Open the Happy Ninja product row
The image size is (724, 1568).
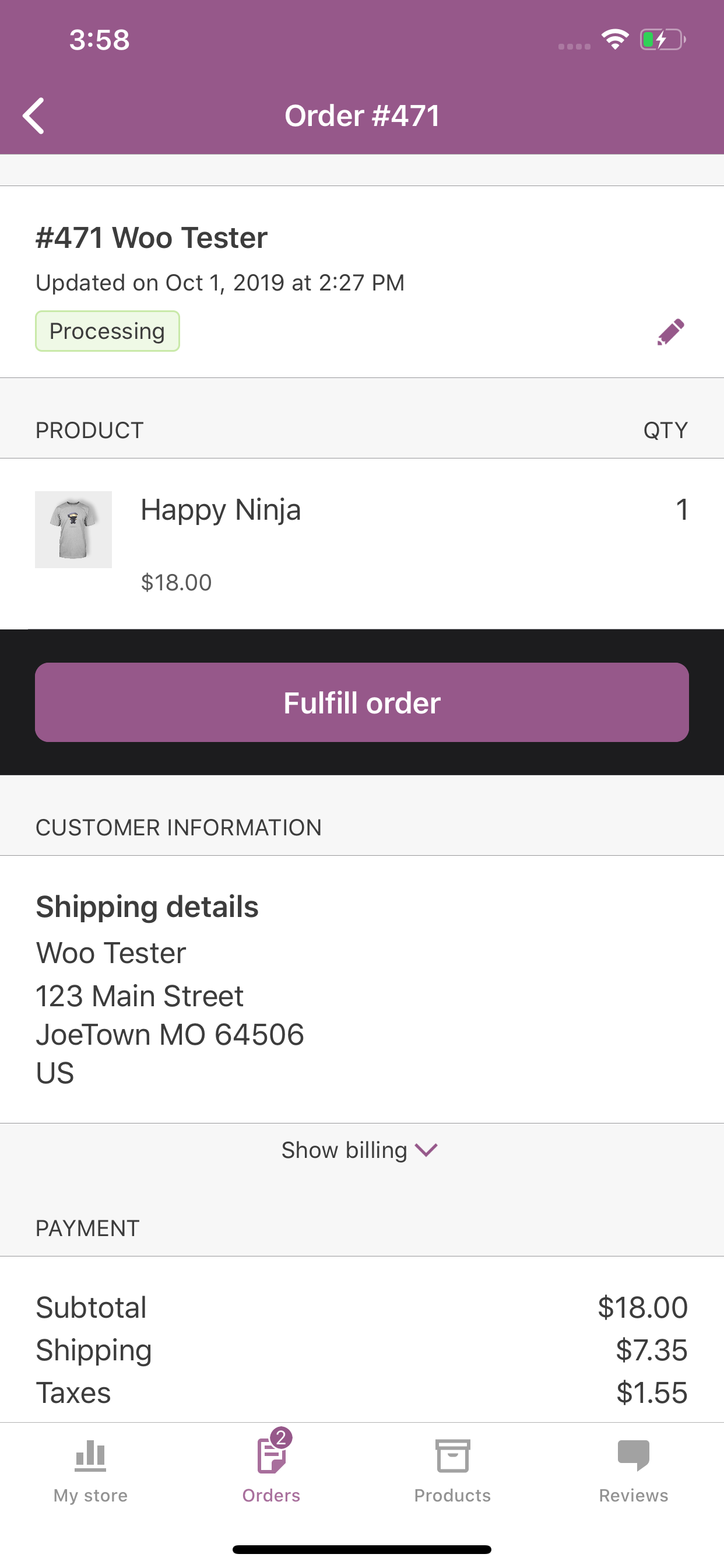pos(361,542)
